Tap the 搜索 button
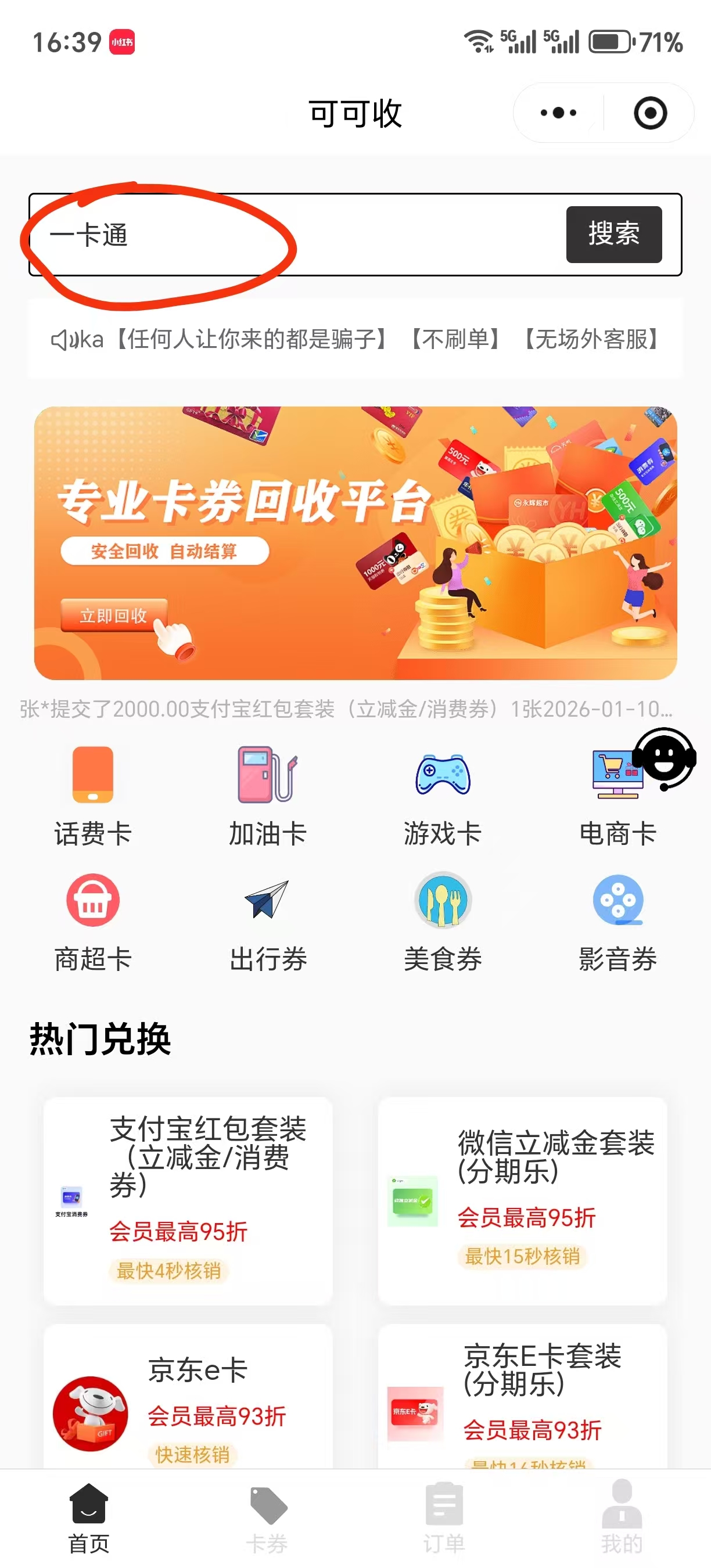Image resolution: width=711 pixels, height=1568 pixels. [x=613, y=235]
